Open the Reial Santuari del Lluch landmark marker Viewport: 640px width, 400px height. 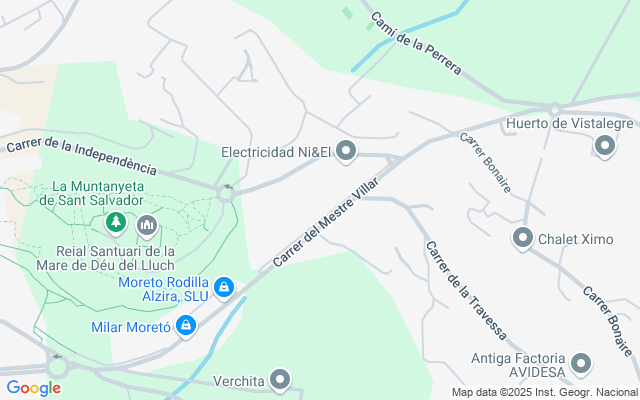click(x=147, y=224)
